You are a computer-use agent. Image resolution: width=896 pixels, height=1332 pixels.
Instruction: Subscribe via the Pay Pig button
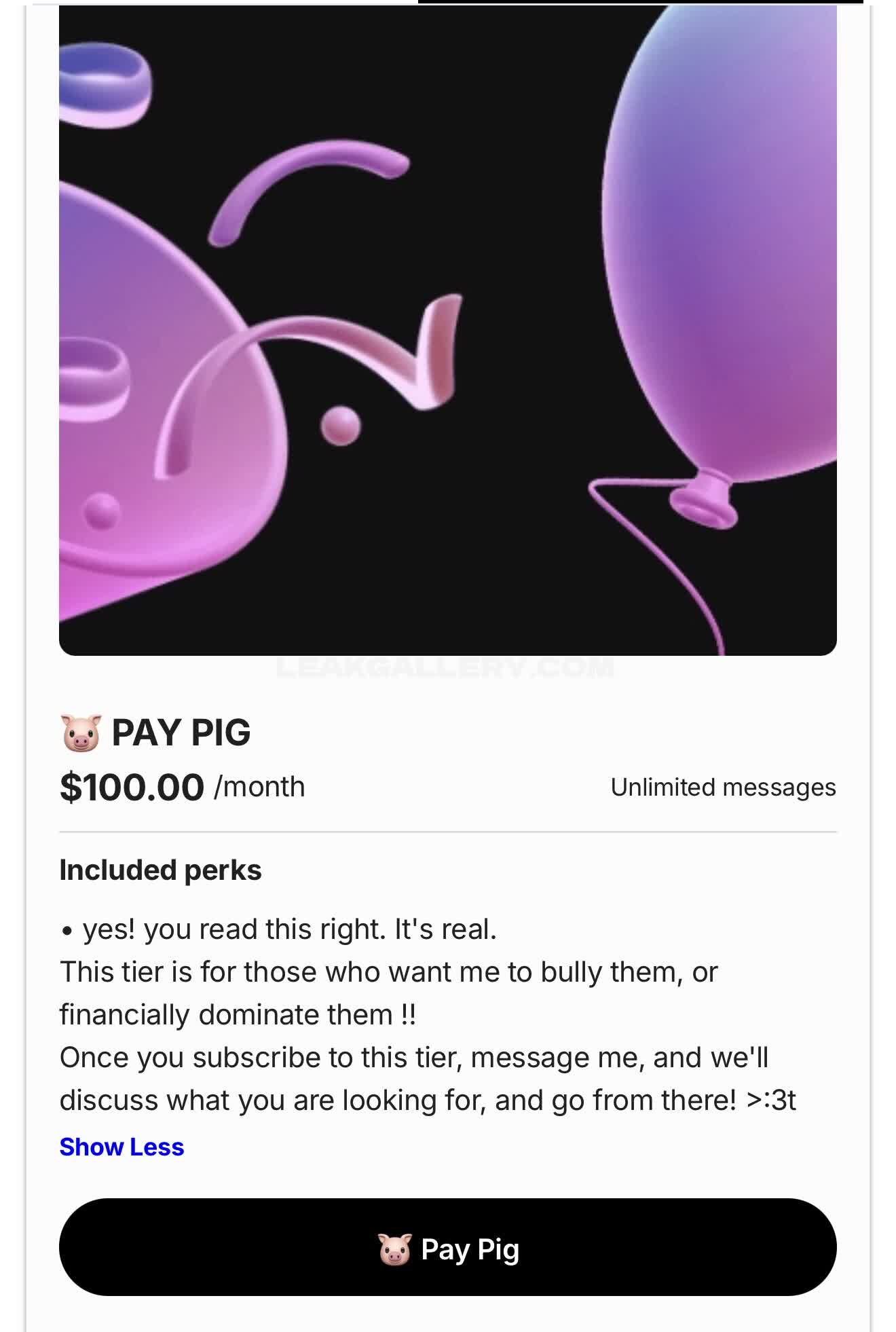[448, 1247]
